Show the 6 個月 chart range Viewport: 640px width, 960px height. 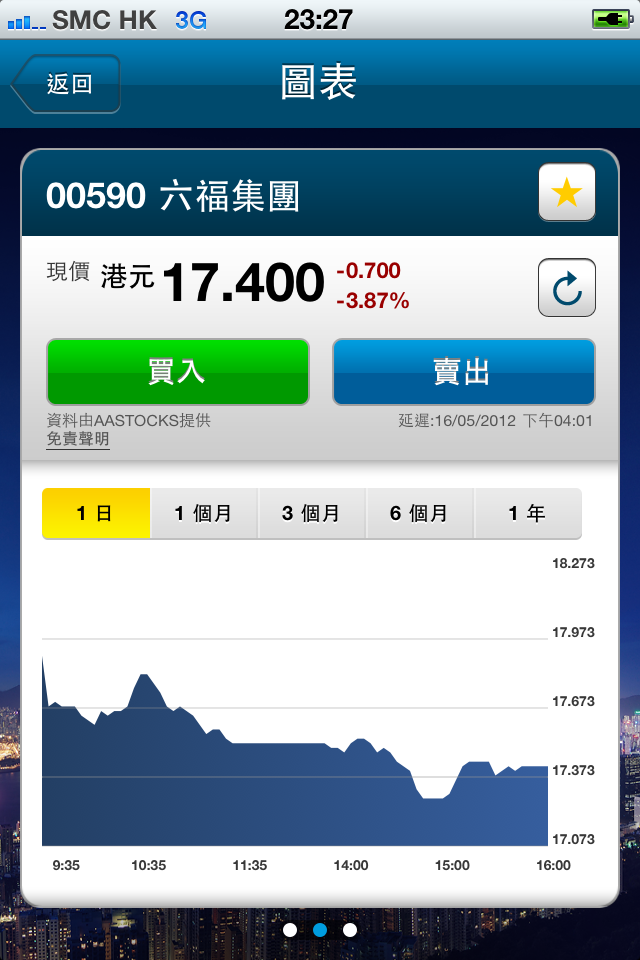(x=420, y=514)
